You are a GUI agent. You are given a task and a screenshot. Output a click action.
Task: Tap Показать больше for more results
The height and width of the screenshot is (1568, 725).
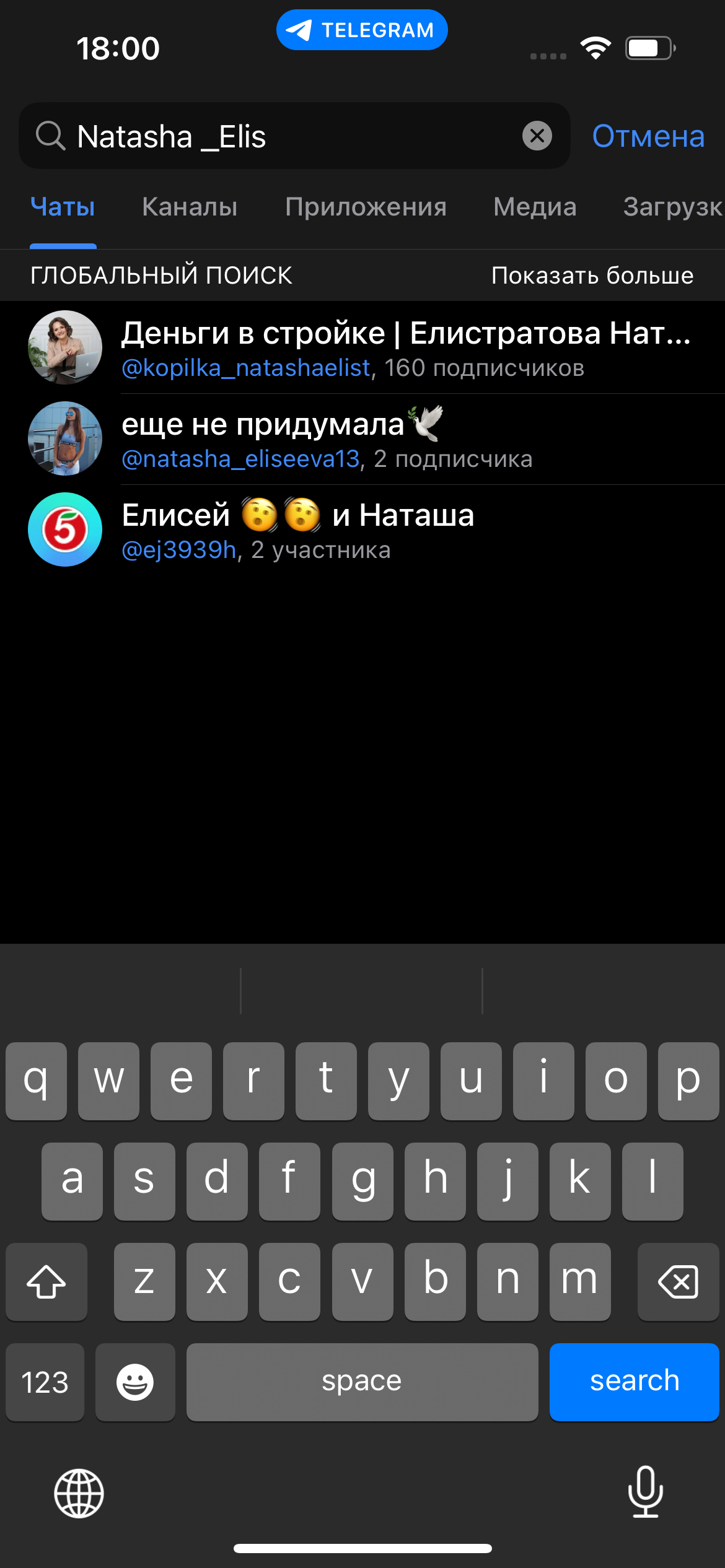coord(592,276)
